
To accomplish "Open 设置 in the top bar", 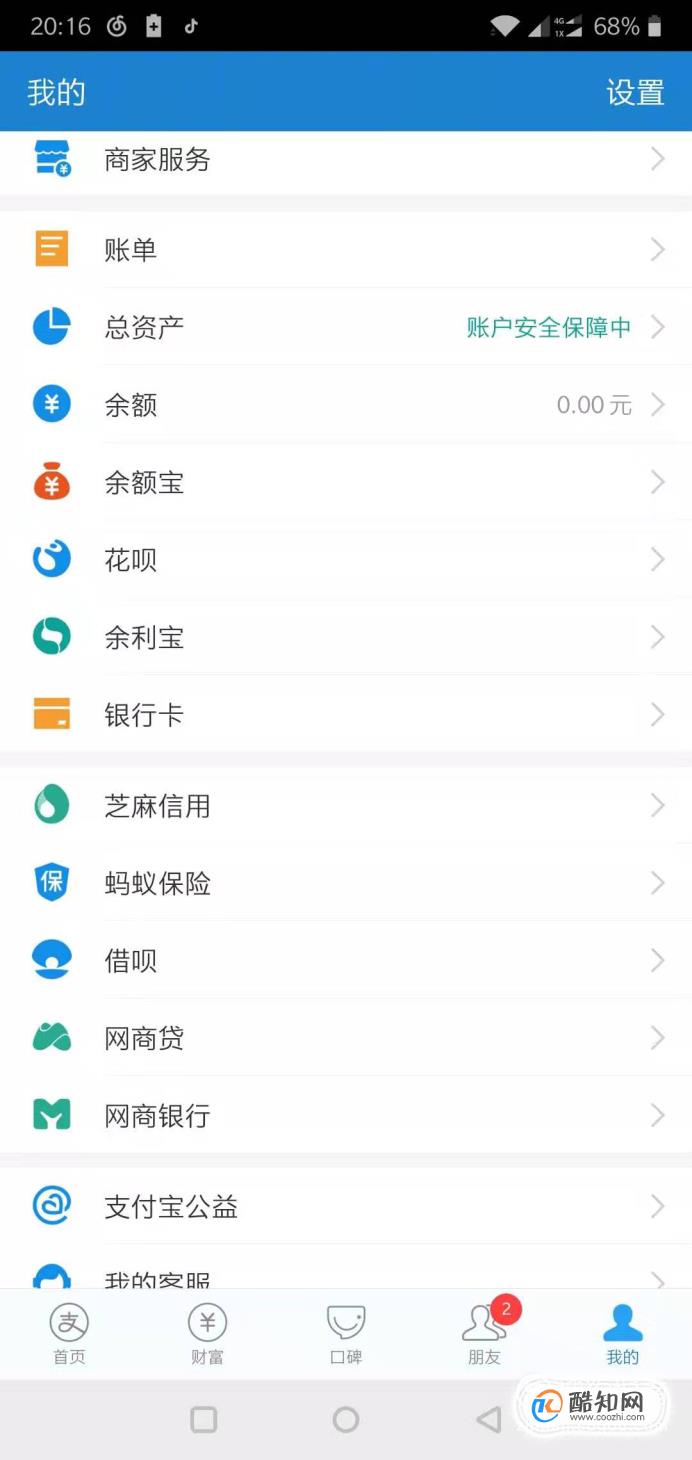I will click(x=635, y=93).
